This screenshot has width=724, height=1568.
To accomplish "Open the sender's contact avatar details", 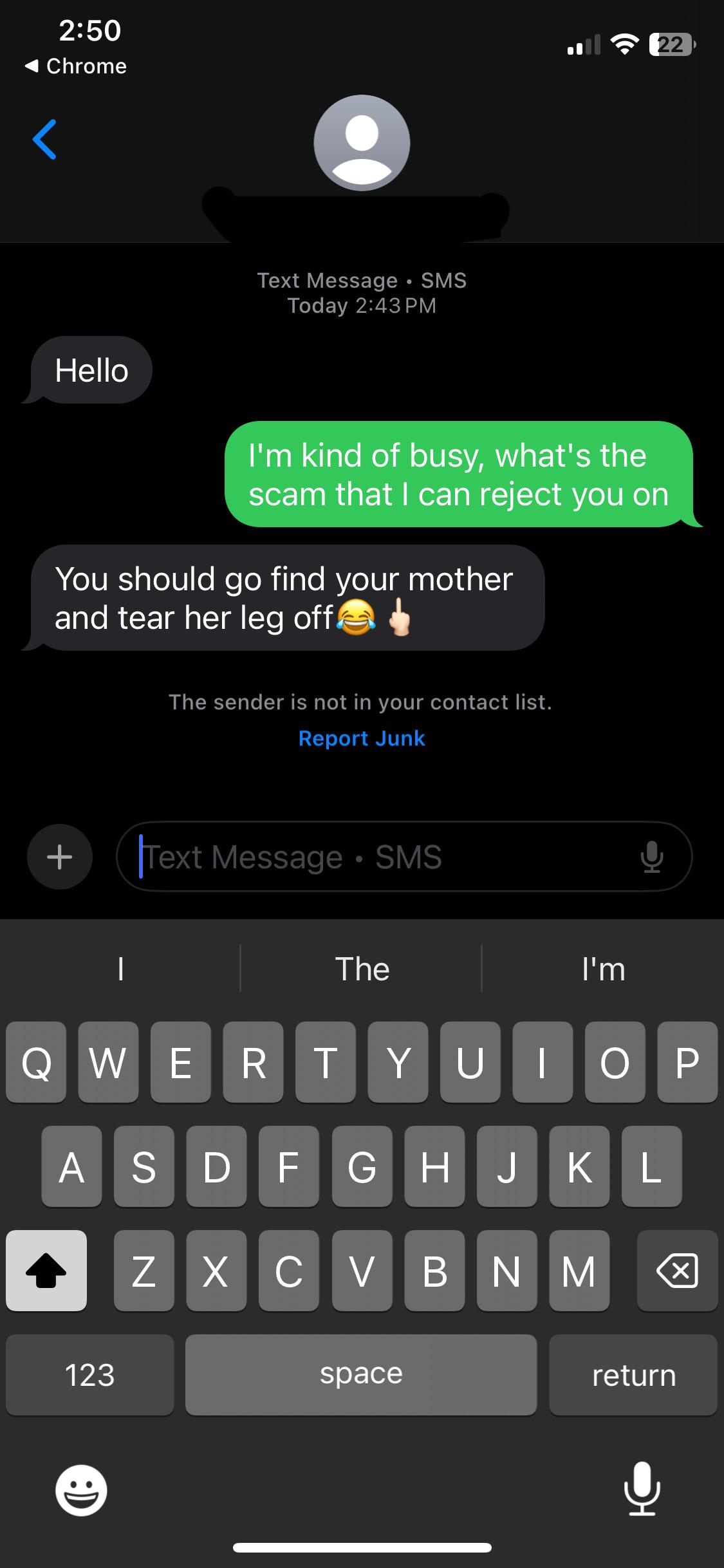I will [x=362, y=143].
